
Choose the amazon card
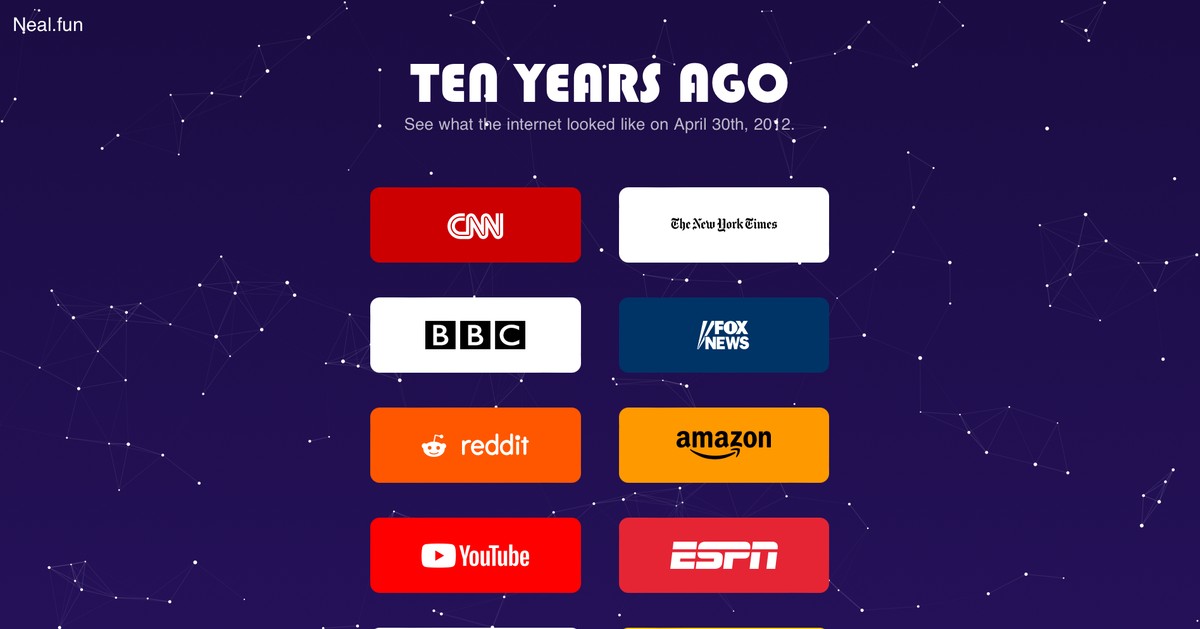pyautogui.click(x=723, y=445)
